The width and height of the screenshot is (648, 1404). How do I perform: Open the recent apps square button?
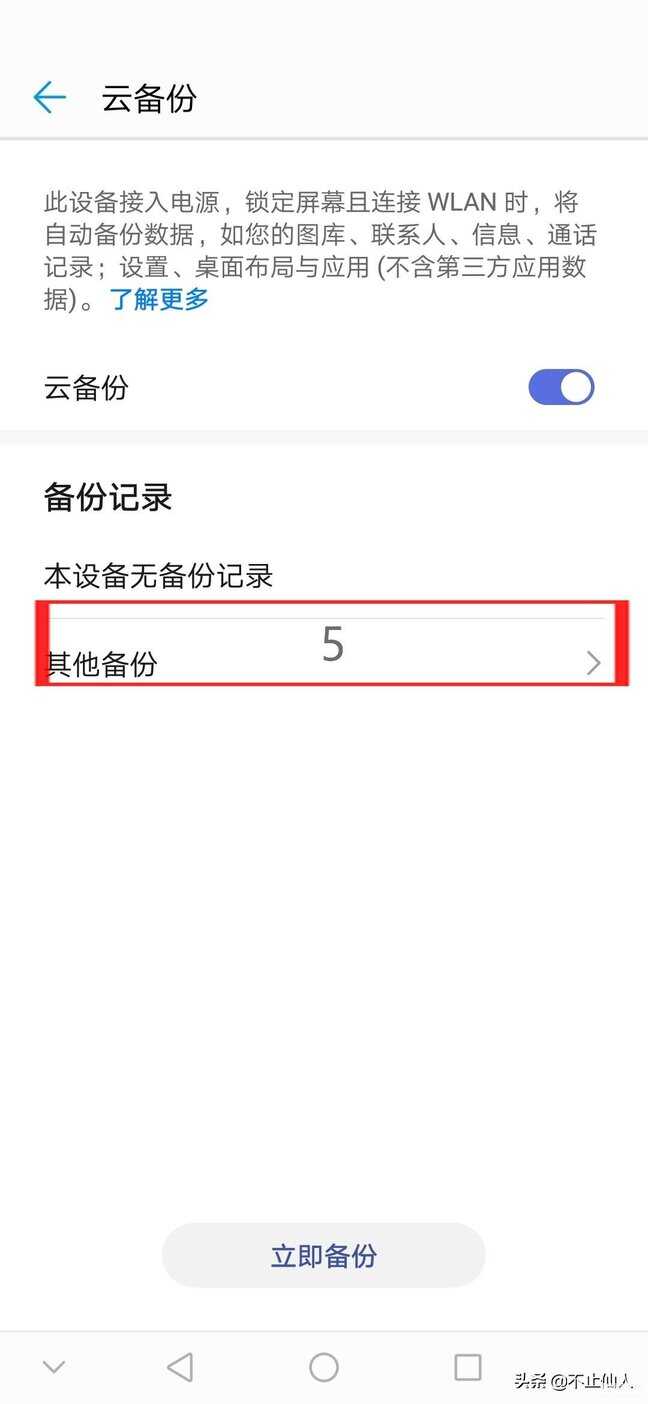[x=467, y=1367]
